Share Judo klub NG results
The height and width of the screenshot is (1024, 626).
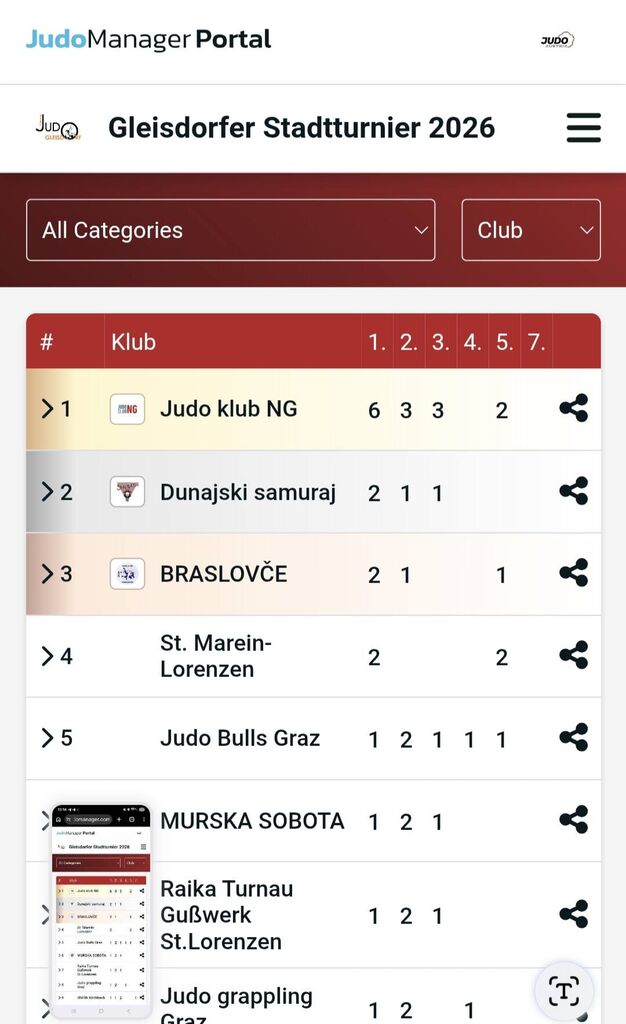(573, 409)
